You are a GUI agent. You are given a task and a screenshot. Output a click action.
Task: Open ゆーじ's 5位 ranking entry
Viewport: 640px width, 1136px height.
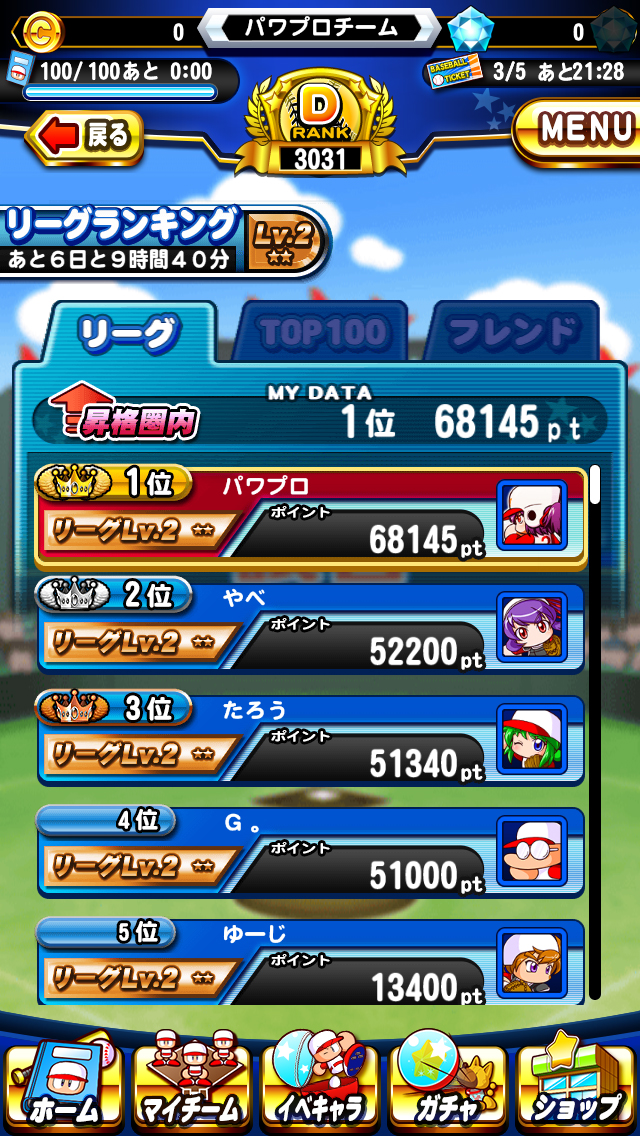click(310, 962)
